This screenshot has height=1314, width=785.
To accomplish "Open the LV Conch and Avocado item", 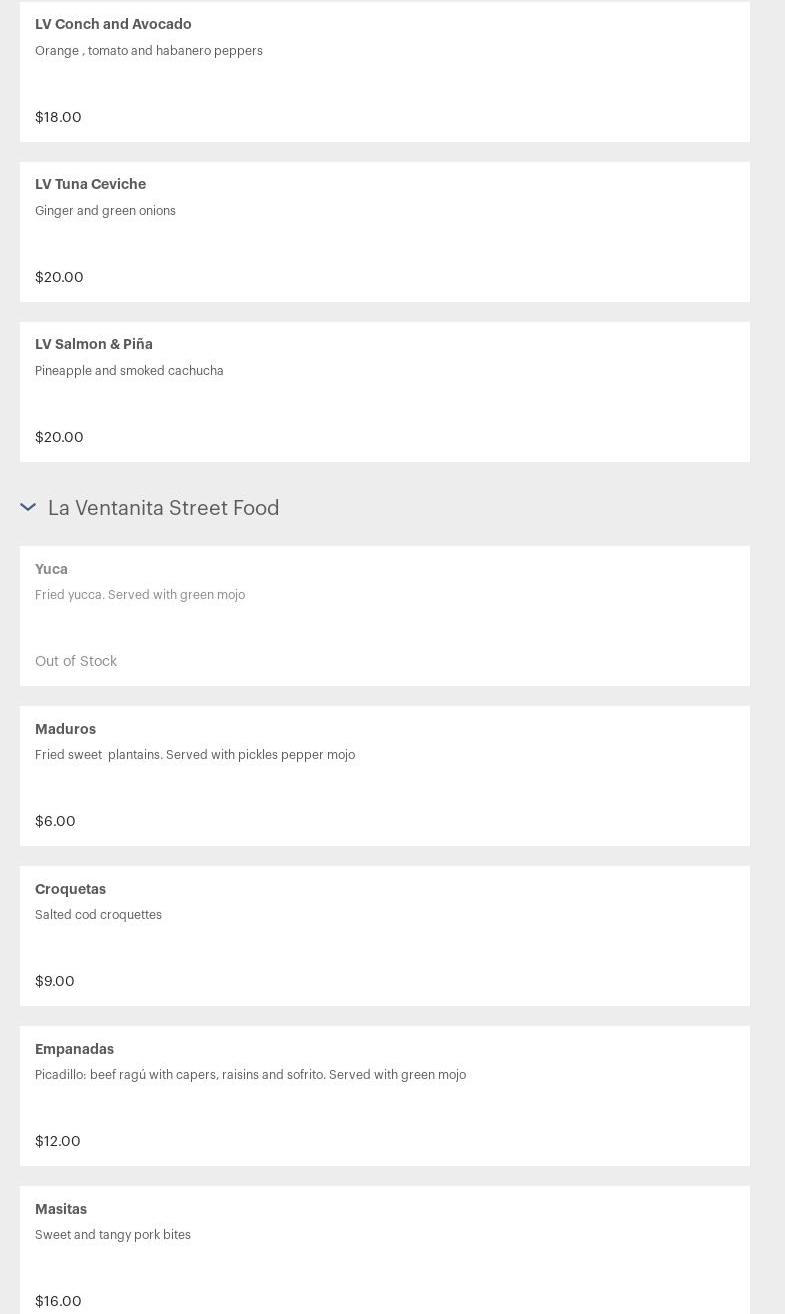I will point(384,72).
